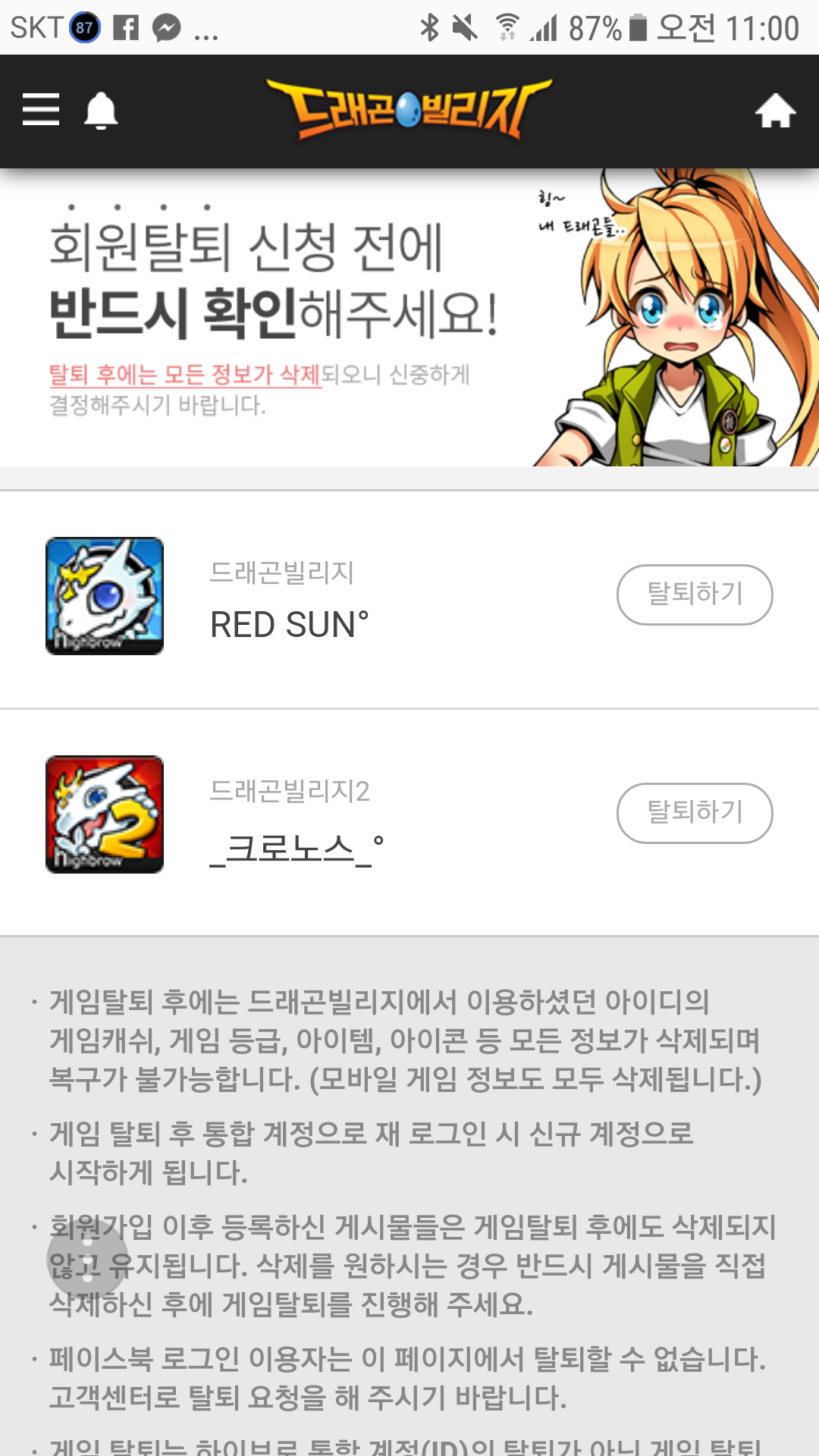819x1456 pixels.
Task: Open the notifications bell
Action: 100,111
